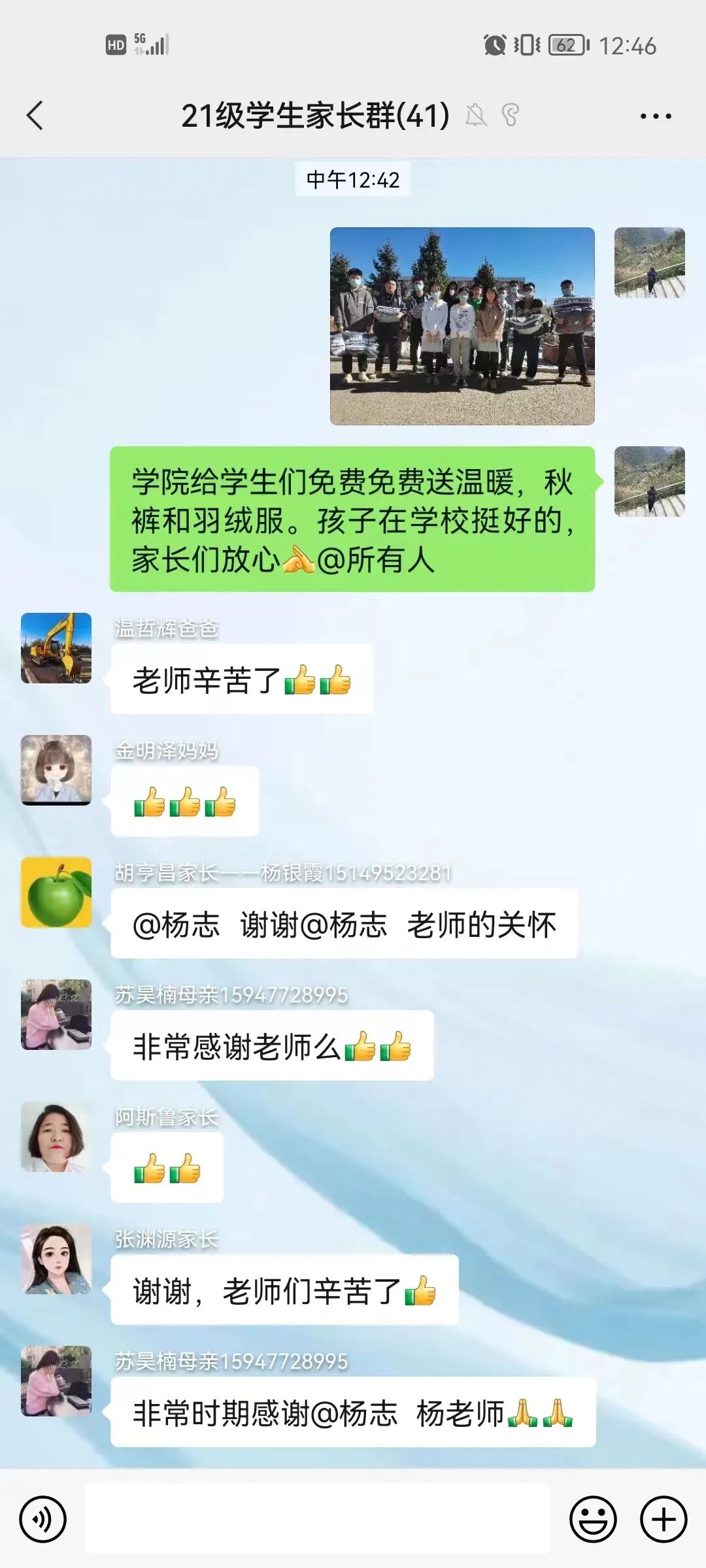
Task: View 阿斯鲁家长's profile avatar
Action: pos(56,1137)
